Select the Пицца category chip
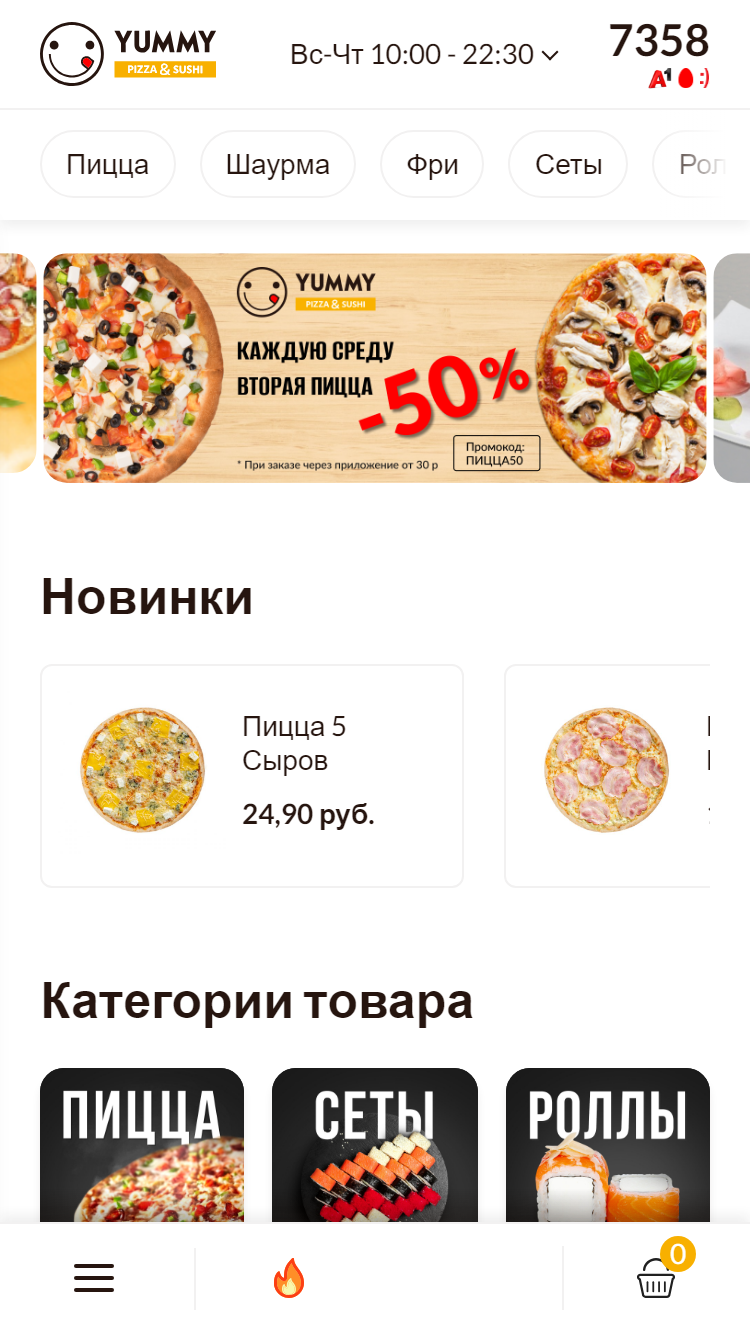The width and height of the screenshot is (750, 1334). click(x=108, y=164)
